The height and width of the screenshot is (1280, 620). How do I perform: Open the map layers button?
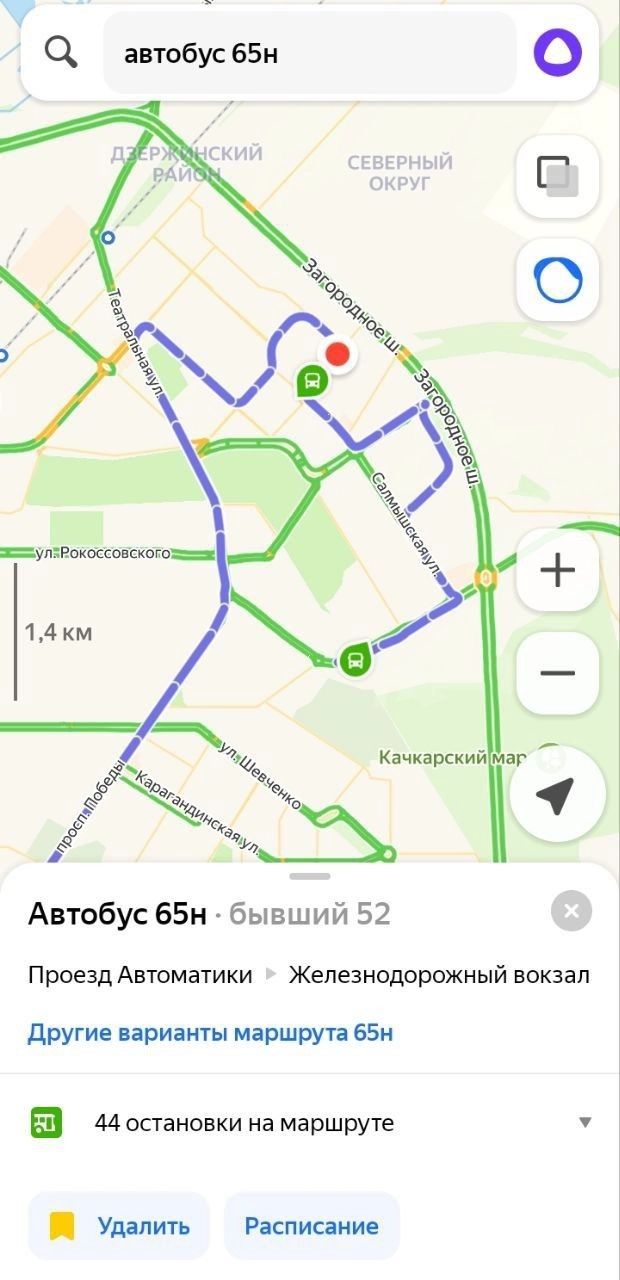click(557, 176)
